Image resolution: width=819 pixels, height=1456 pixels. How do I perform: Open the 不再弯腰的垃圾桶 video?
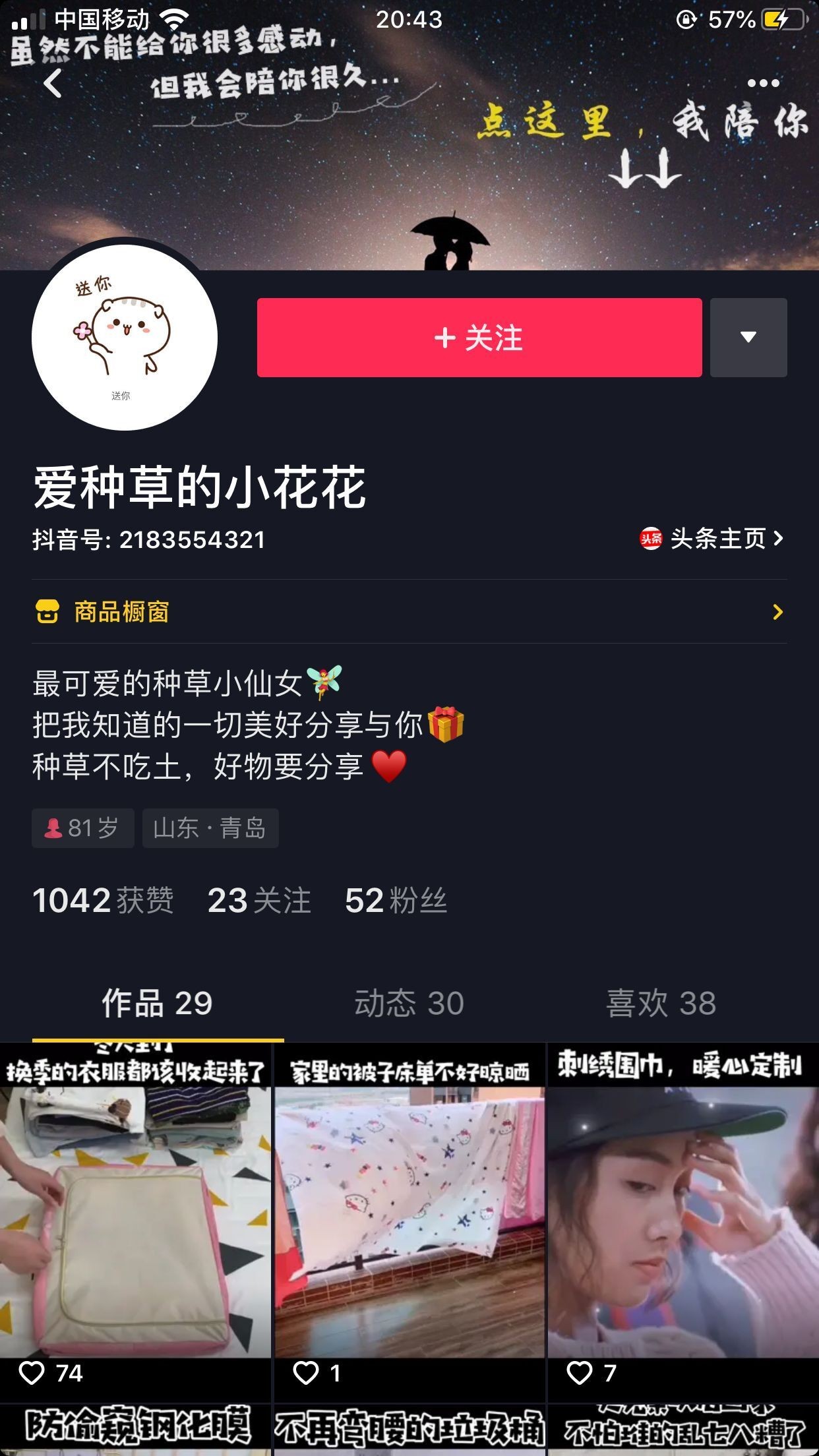(x=409, y=1431)
